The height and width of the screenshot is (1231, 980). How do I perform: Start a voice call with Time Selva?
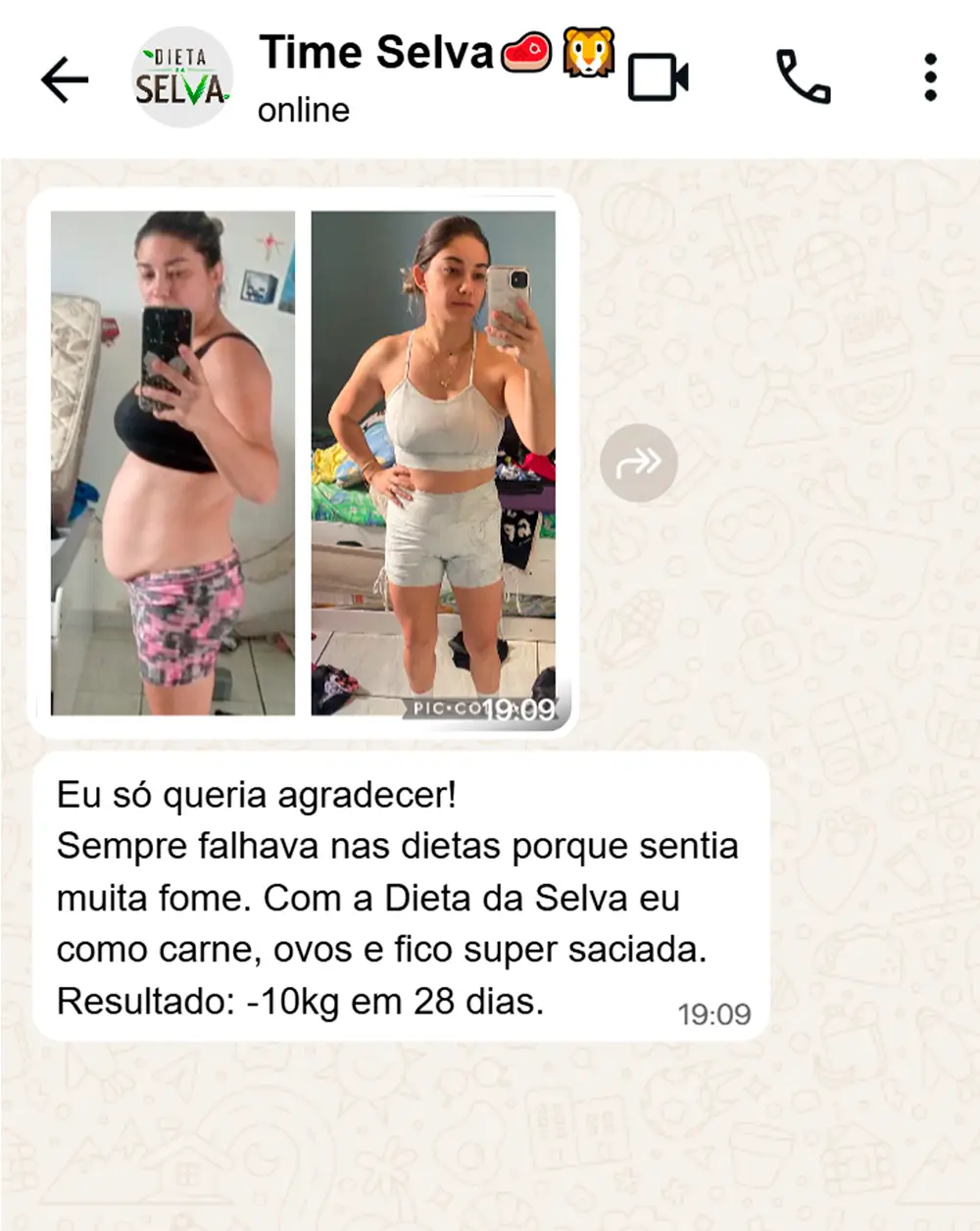pyautogui.click(x=804, y=77)
